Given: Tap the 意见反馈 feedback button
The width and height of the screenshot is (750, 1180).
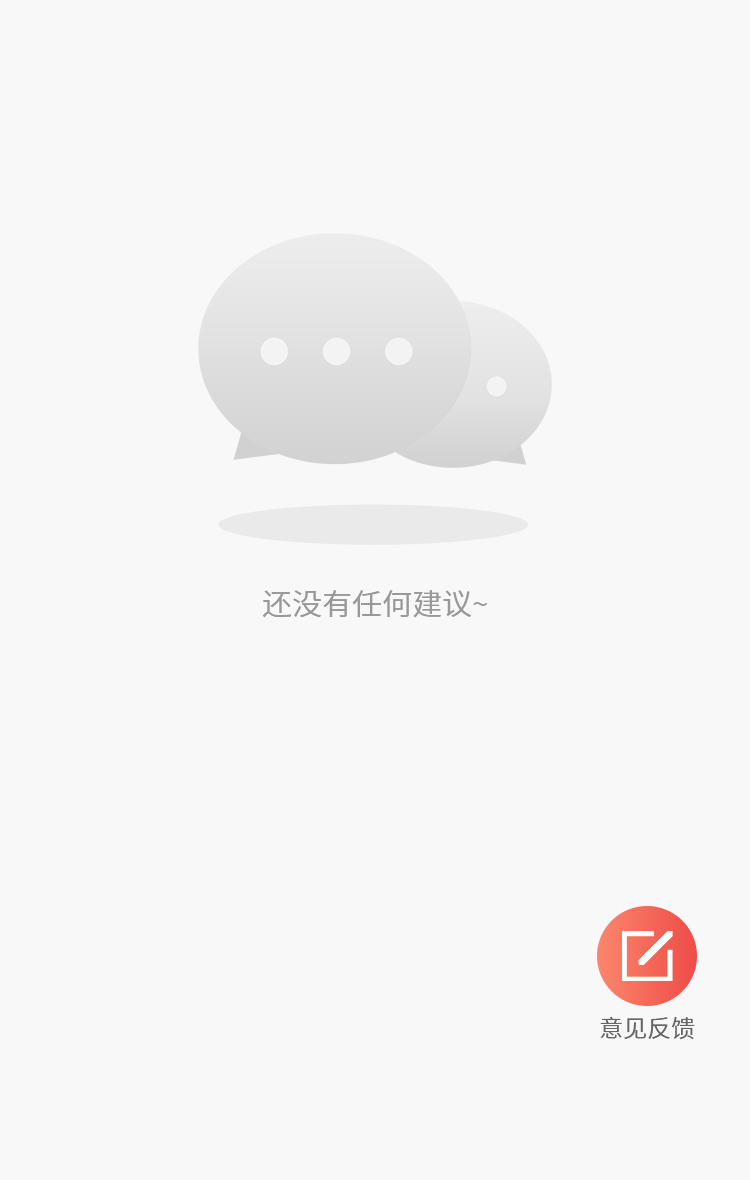Looking at the screenshot, I should [647, 956].
